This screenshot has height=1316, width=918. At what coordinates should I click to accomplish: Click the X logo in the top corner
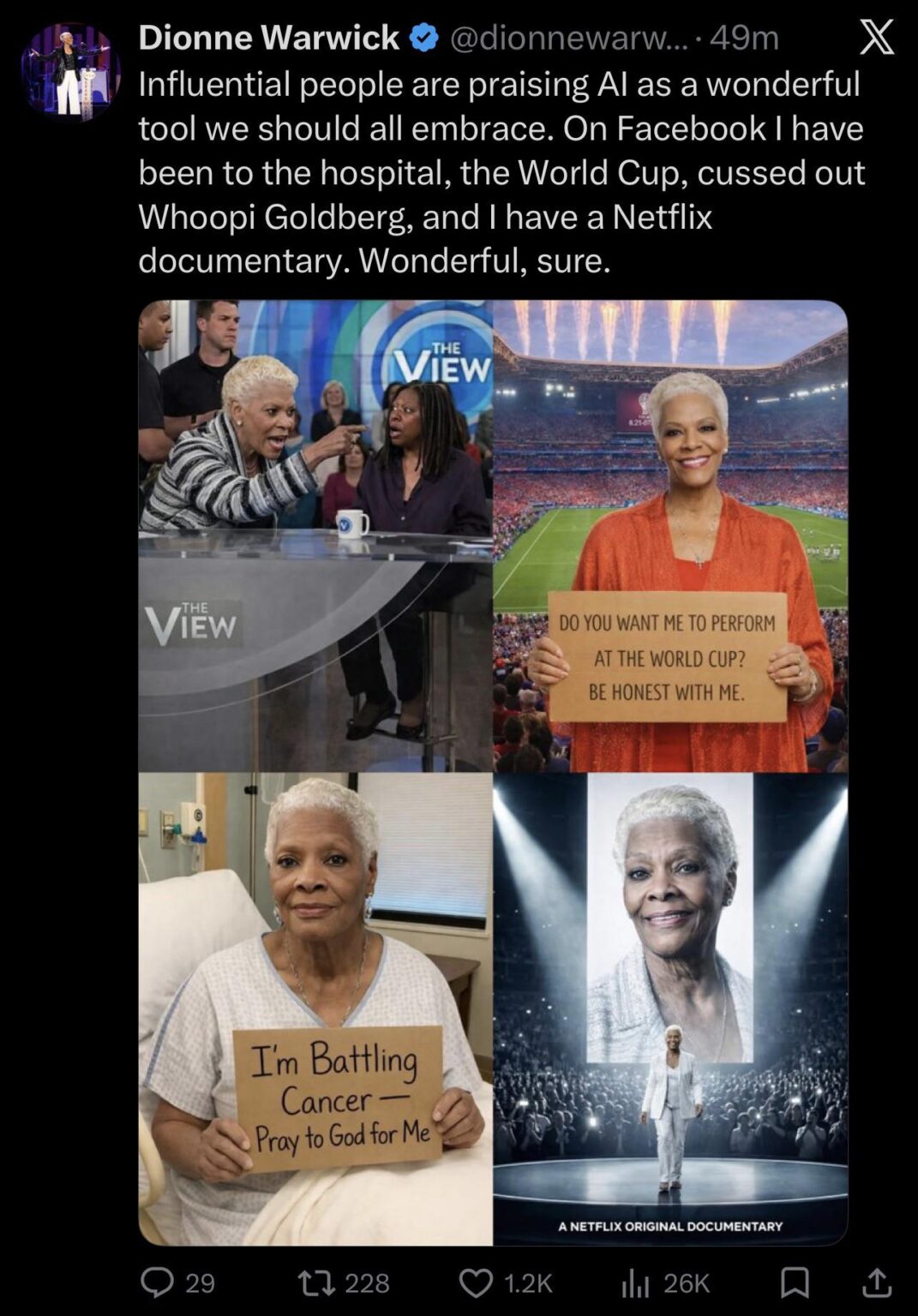873,39
